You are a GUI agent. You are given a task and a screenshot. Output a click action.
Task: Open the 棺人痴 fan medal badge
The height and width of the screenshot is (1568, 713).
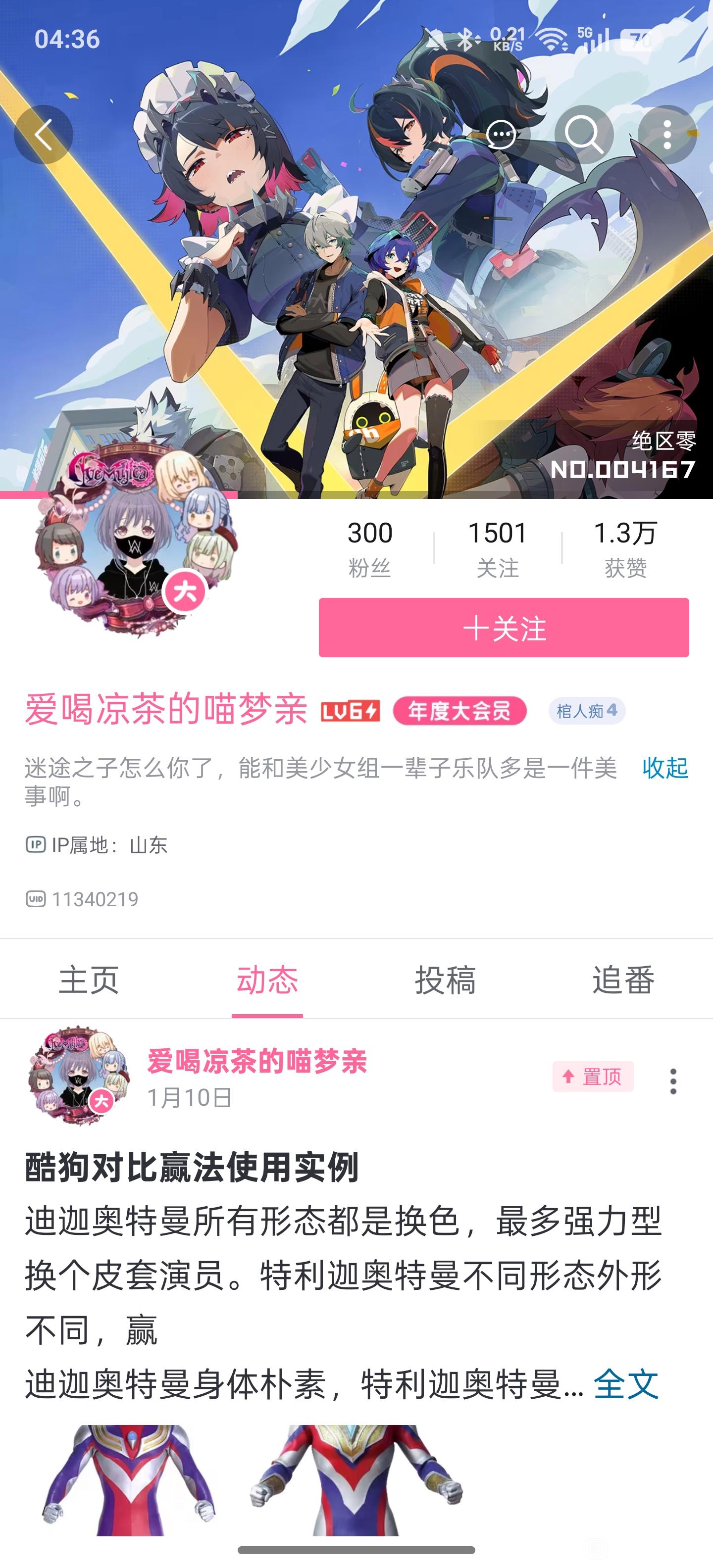click(587, 710)
